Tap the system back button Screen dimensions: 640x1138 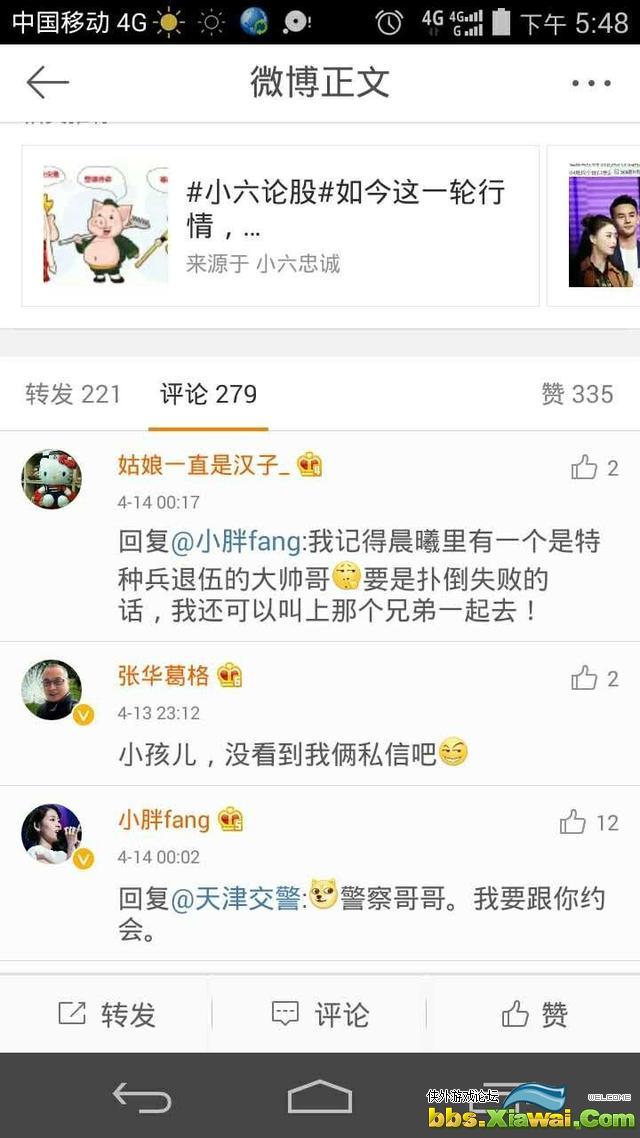coord(142,1097)
